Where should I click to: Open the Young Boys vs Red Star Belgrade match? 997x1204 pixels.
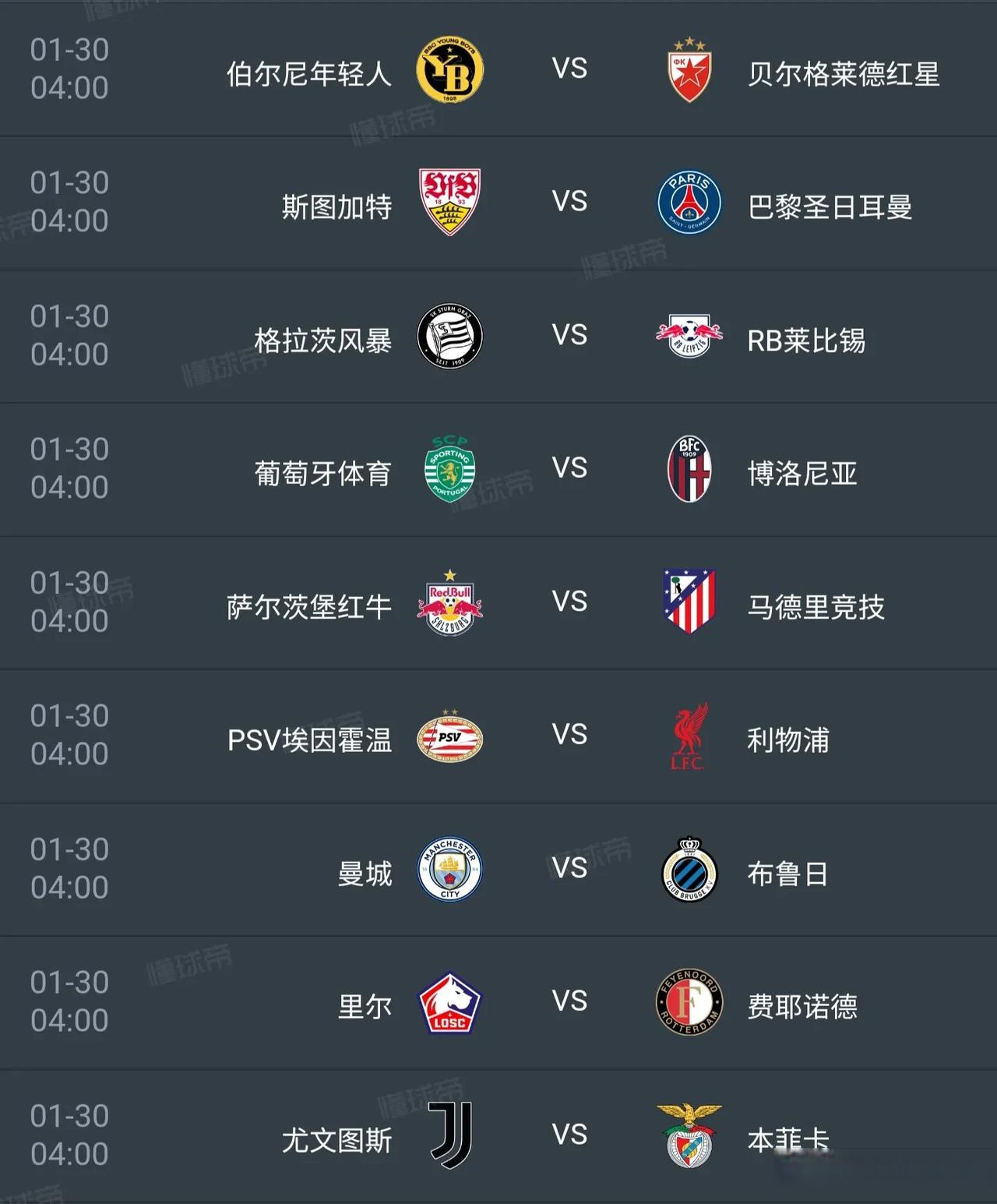coord(569,69)
